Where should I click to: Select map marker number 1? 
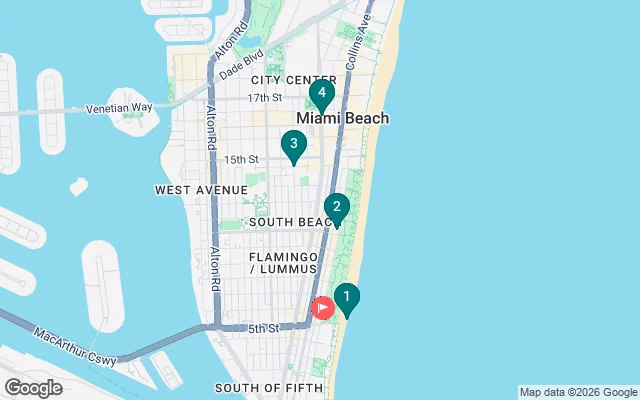[346, 298]
